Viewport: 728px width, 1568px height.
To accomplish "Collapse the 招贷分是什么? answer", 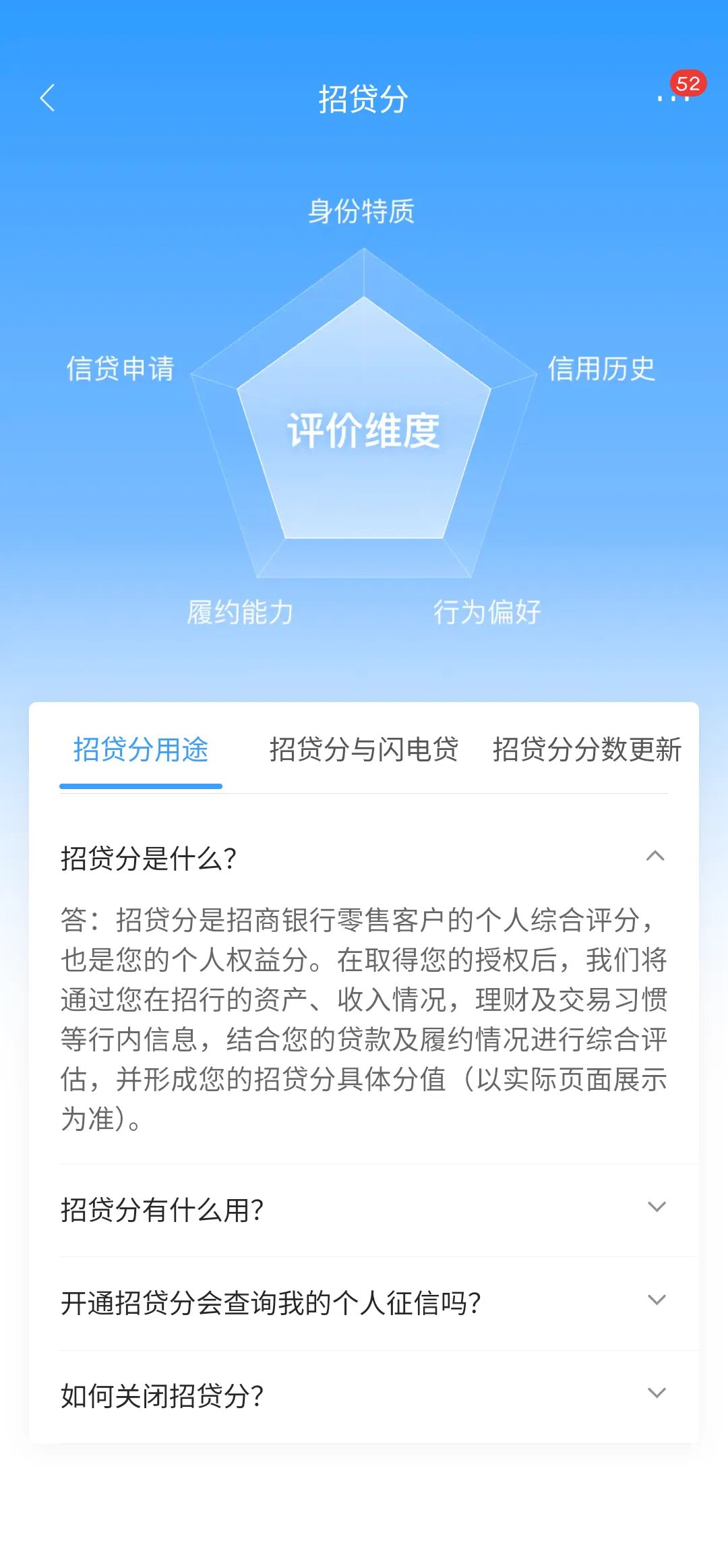I will 655,858.
